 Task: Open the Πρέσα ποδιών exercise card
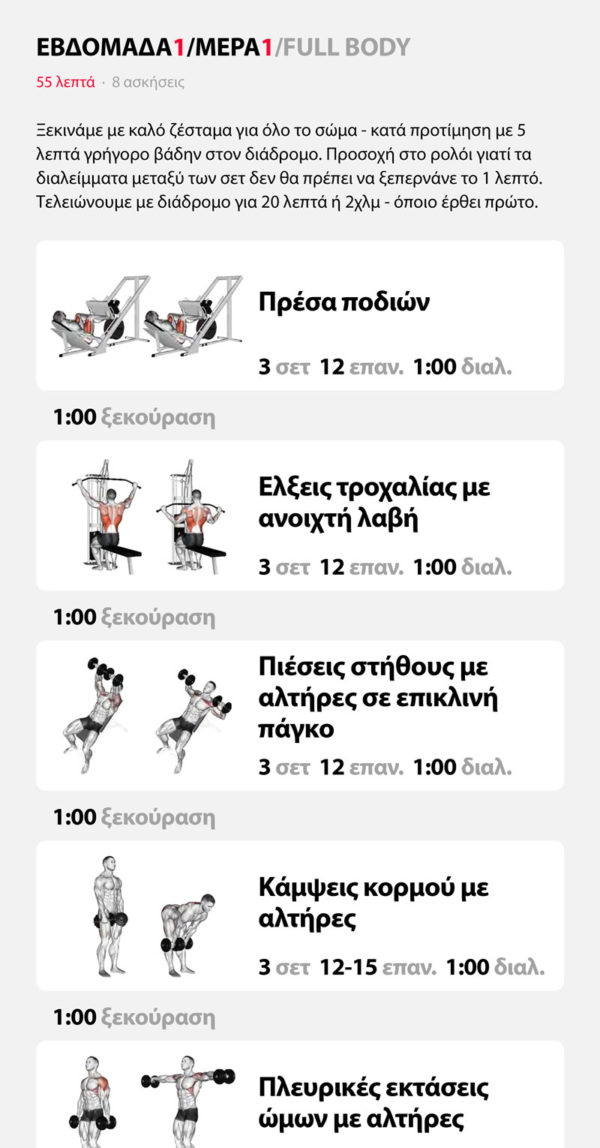pos(300,315)
